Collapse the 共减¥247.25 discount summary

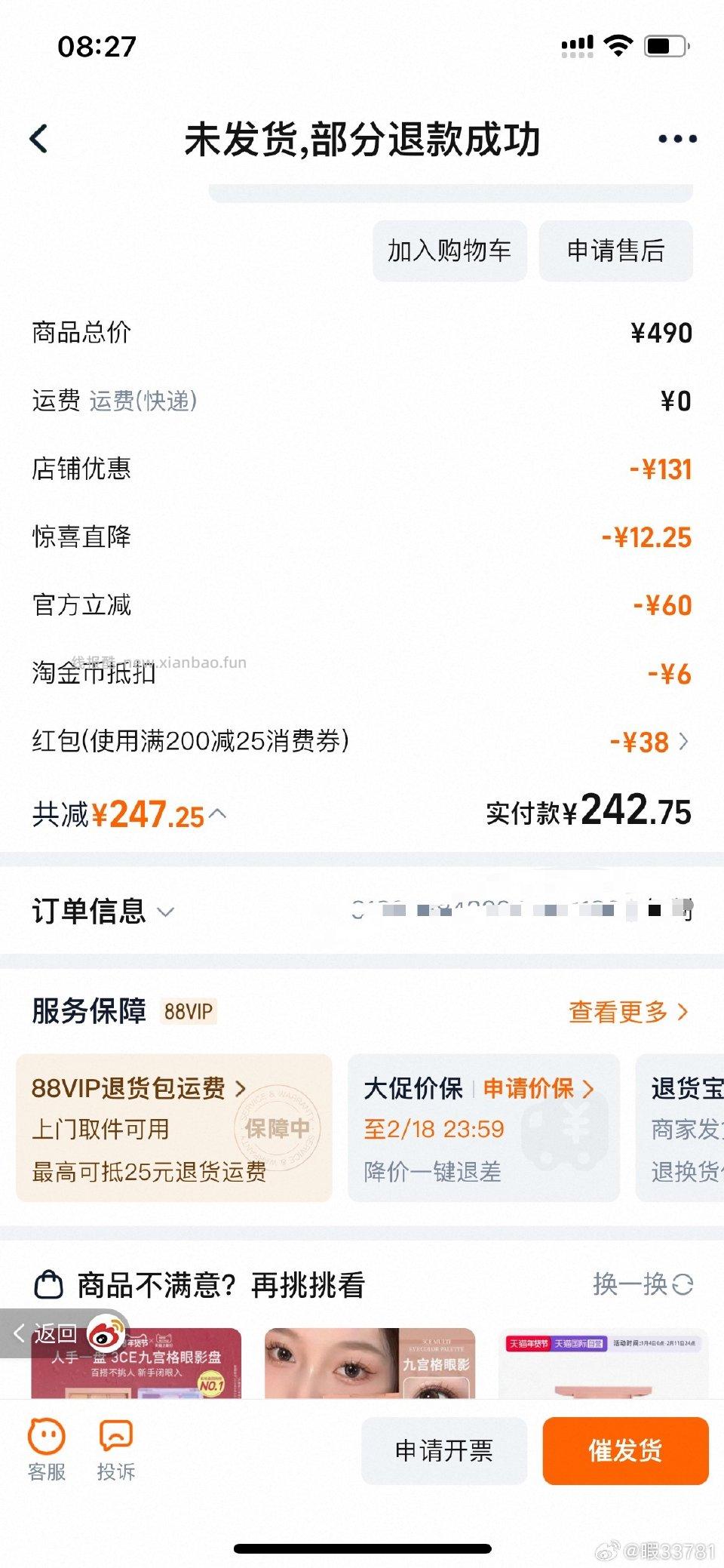point(218,814)
